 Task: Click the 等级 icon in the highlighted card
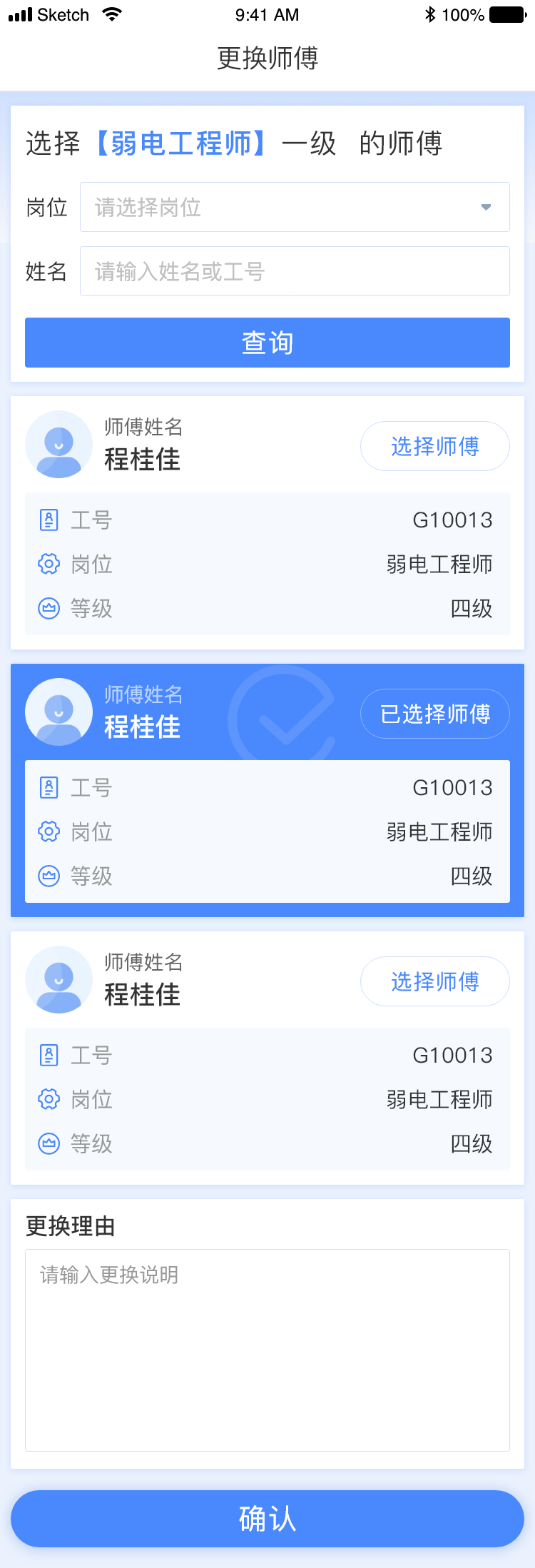coord(49,876)
